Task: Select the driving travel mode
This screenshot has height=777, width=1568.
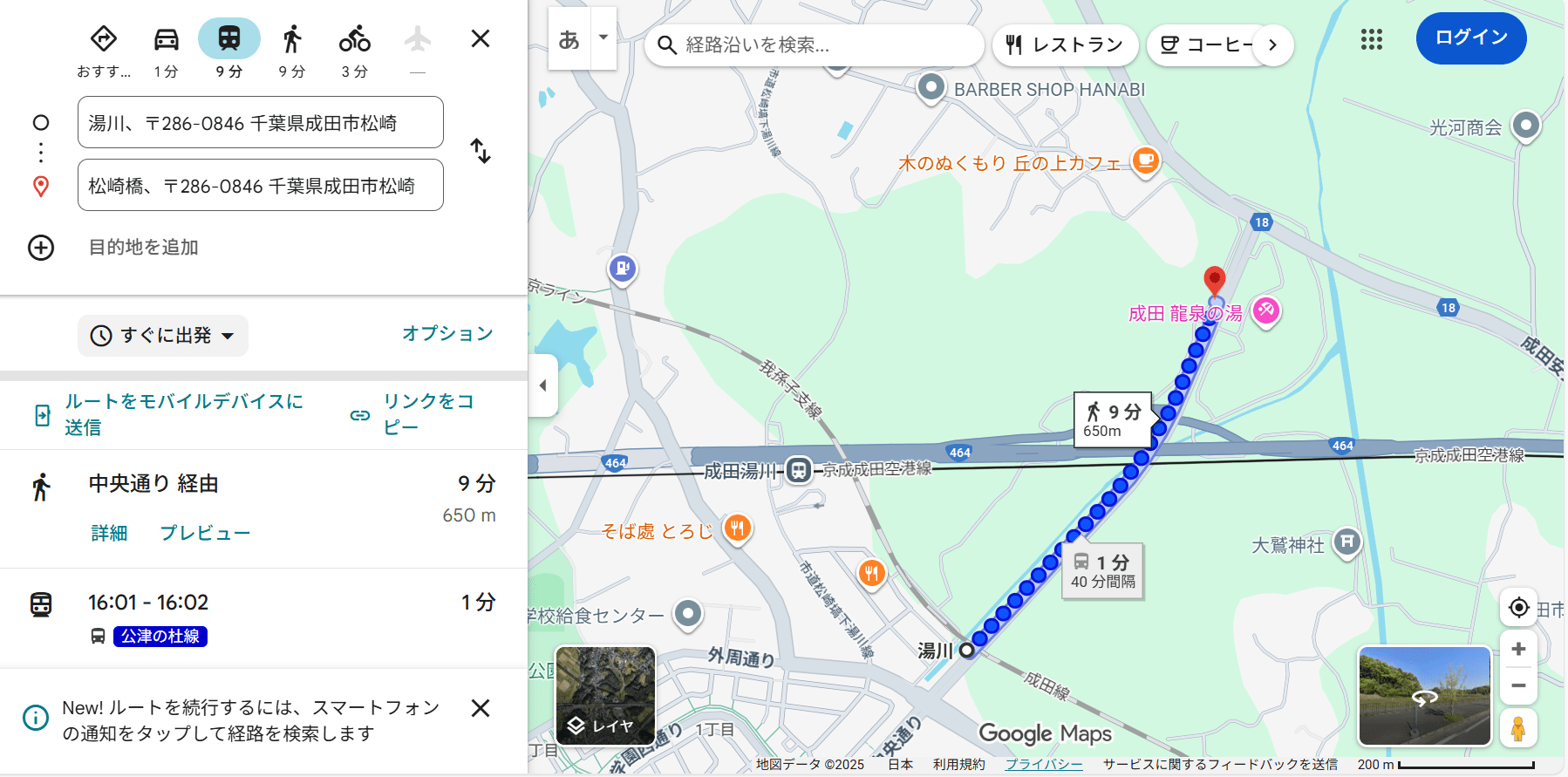Action: click(x=166, y=40)
